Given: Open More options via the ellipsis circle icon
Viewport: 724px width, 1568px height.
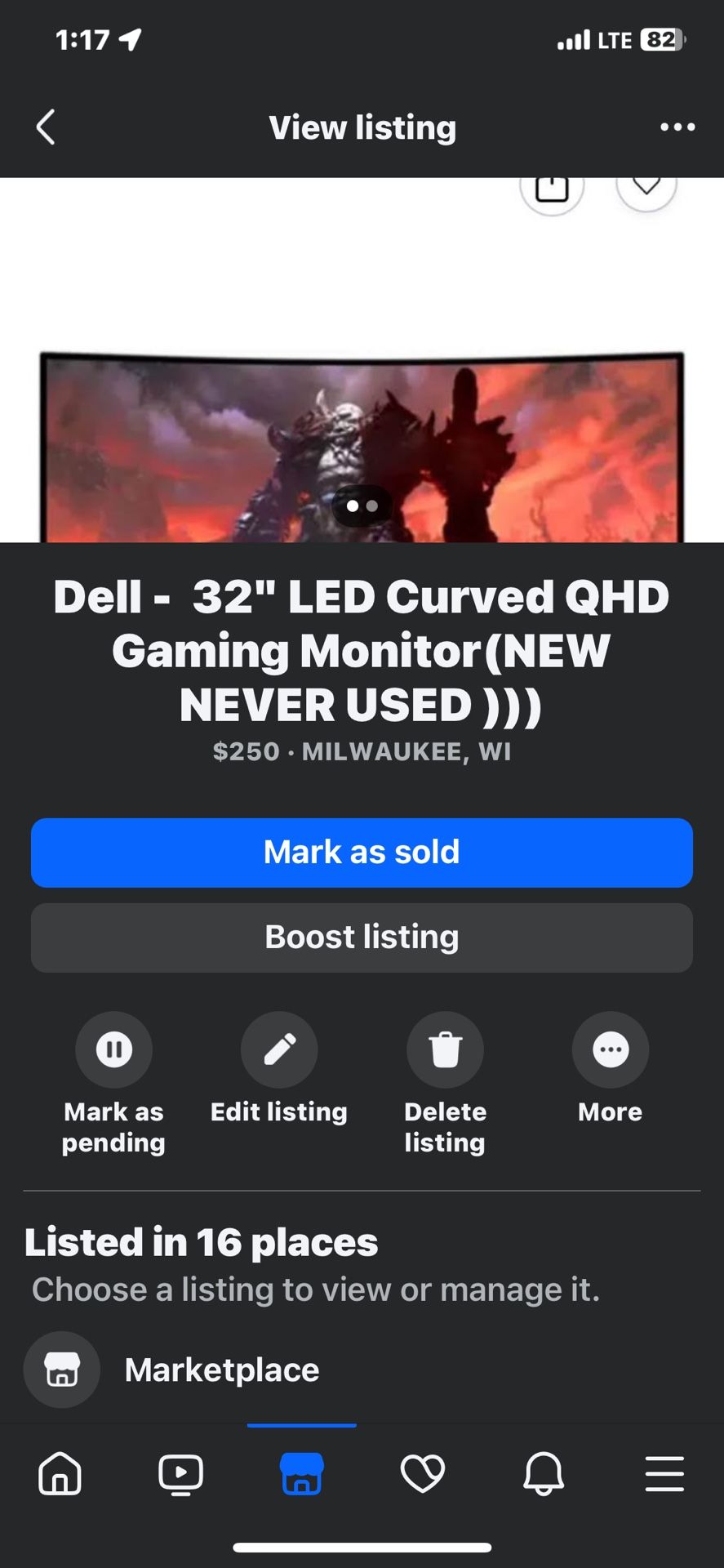Looking at the screenshot, I should coord(611,1049).
